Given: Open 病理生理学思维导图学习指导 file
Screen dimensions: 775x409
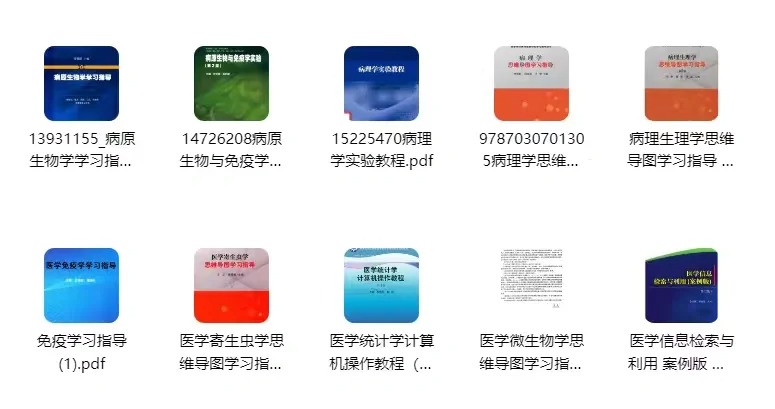Looking at the screenshot, I should tap(681, 83).
